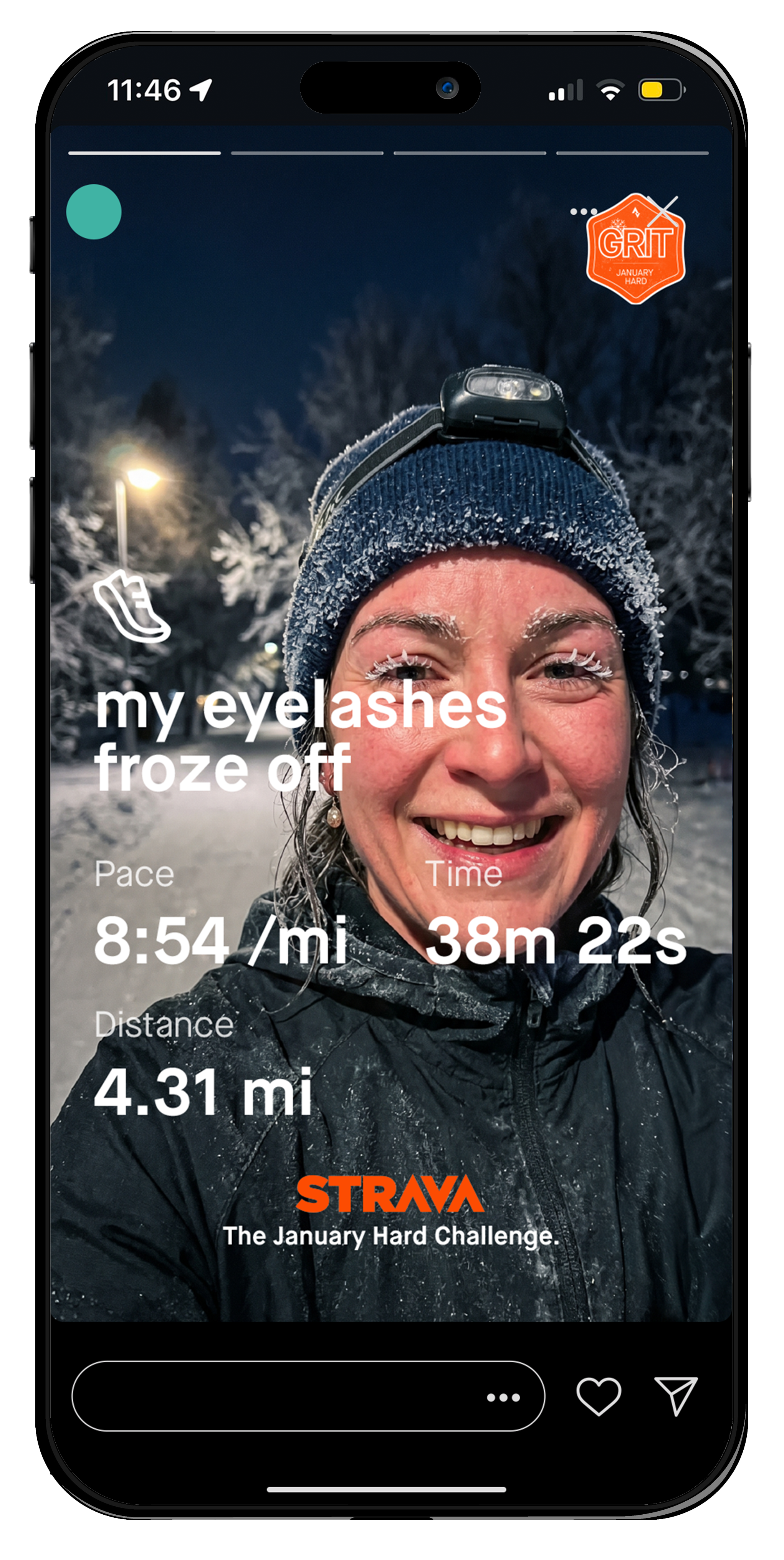Viewport: 784px width, 1560px height.
Task: Share the story via paper plane icon
Action: 676,1396
